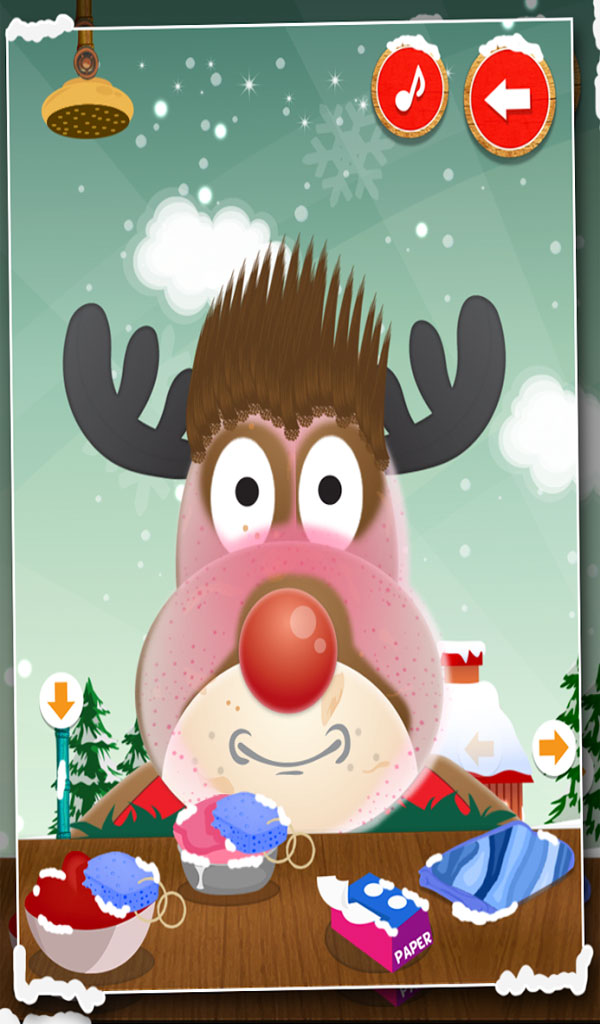Toggle the music note sound button

pos(409,92)
